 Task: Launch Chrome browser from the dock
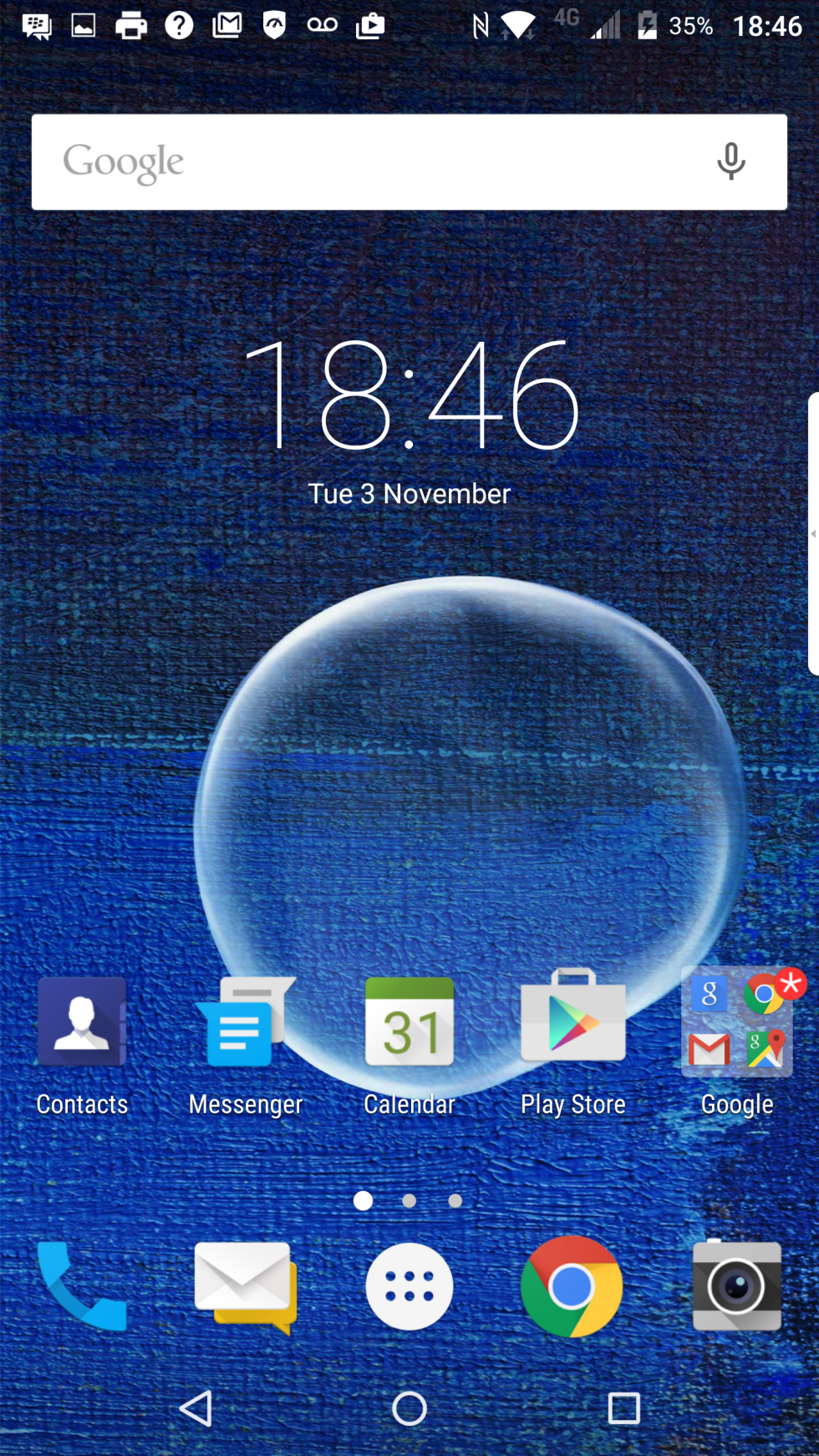pos(572,1287)
